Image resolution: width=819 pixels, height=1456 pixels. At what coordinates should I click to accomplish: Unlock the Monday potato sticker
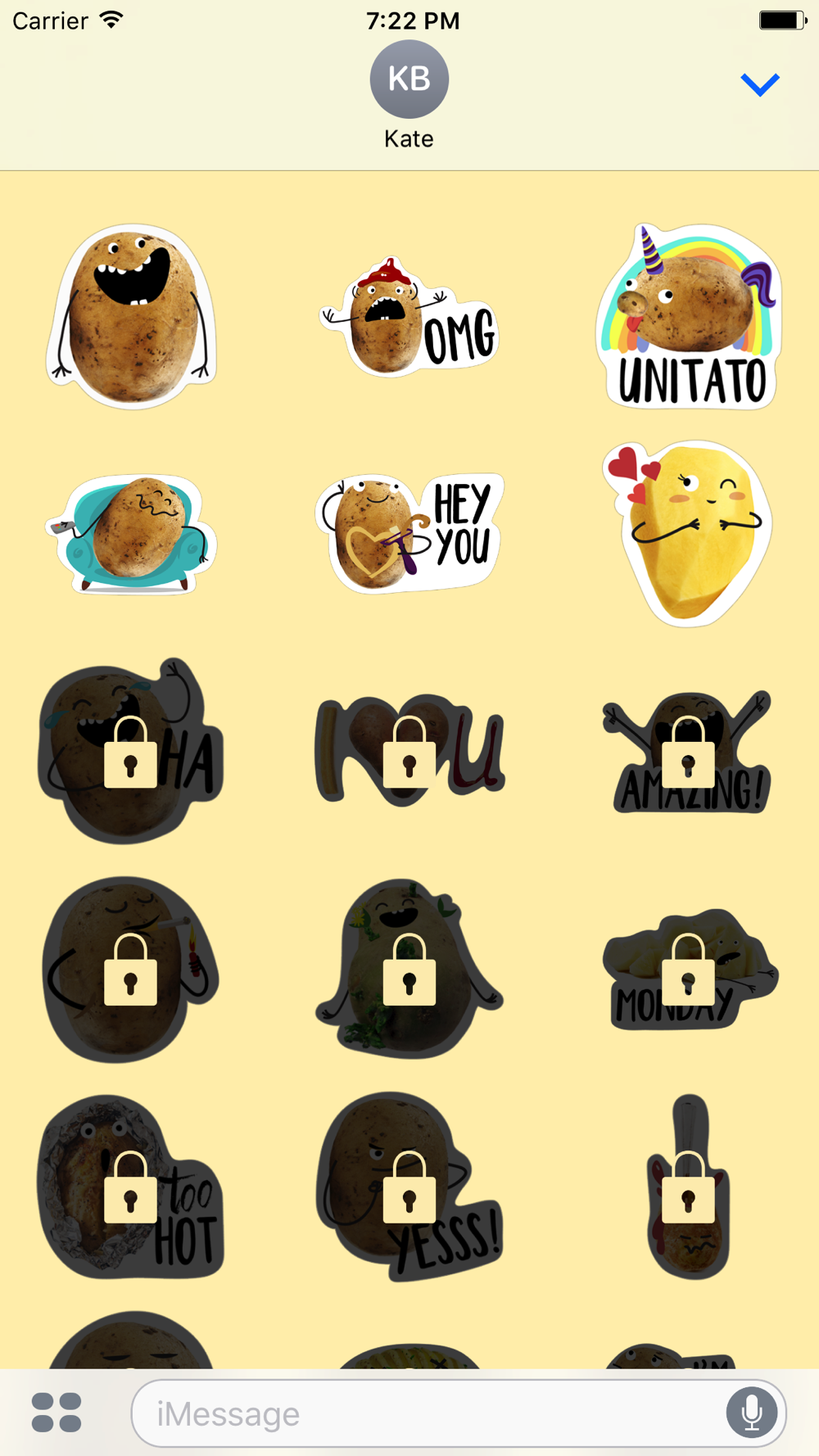pos(689,969)
